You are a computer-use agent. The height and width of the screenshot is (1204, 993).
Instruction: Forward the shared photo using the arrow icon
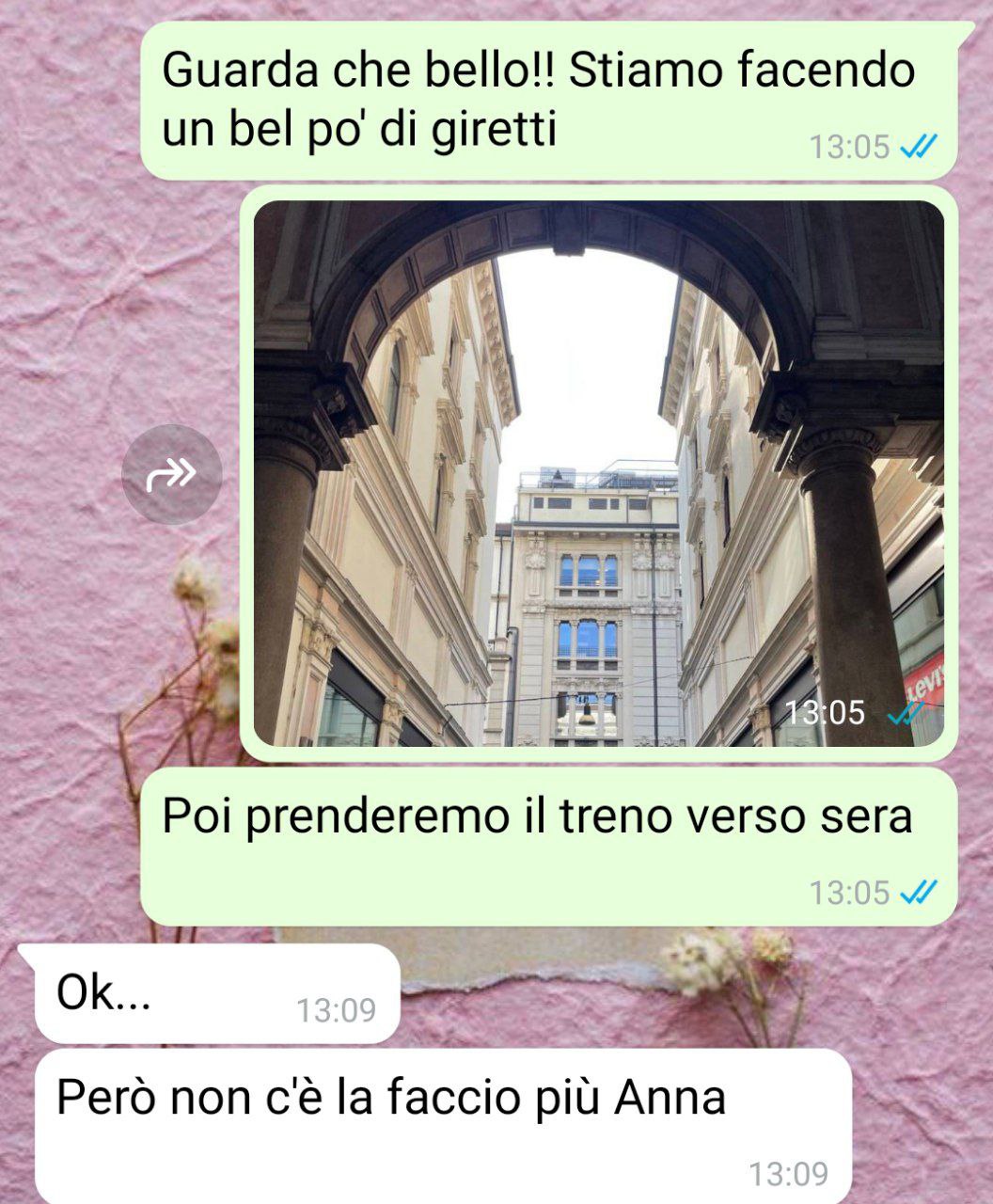pos(171,475)
